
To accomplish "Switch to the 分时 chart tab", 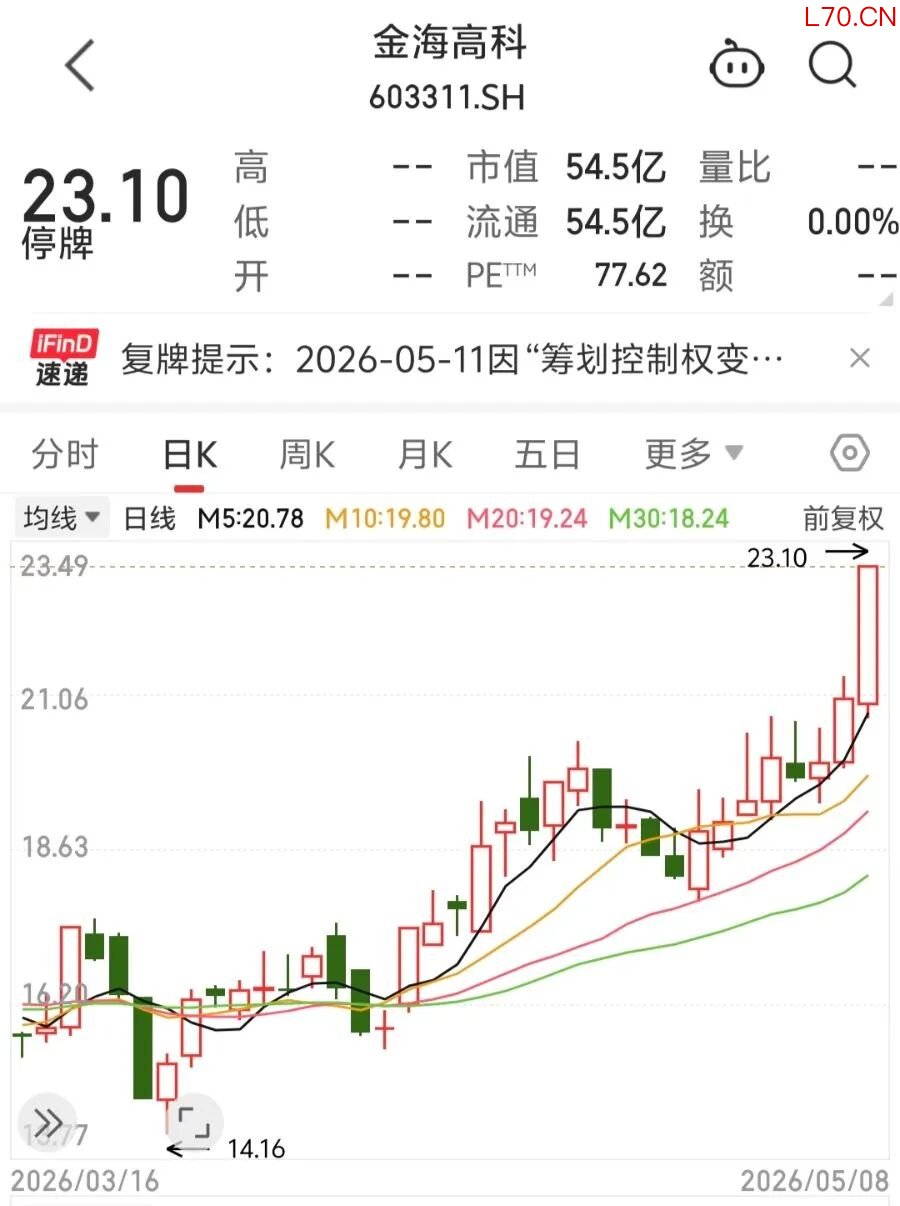I will [x=65, y=454].
